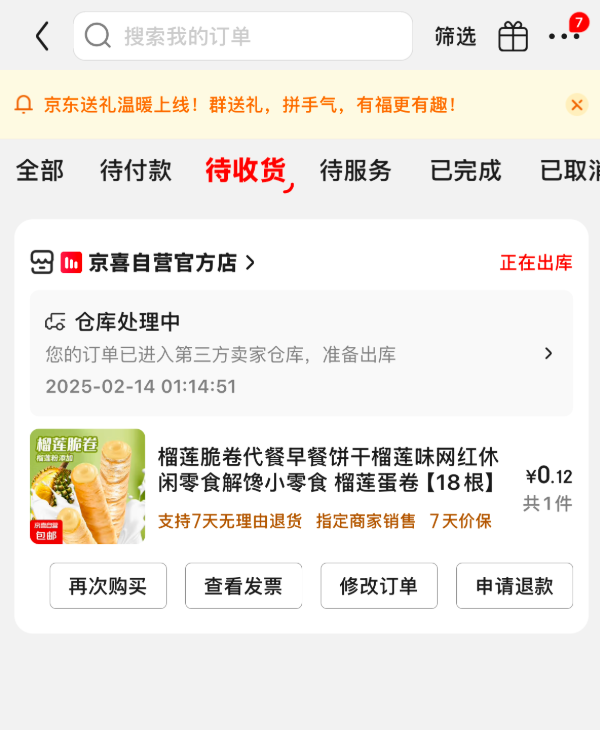Switch to the 待付款 tab

pos(136,171)
